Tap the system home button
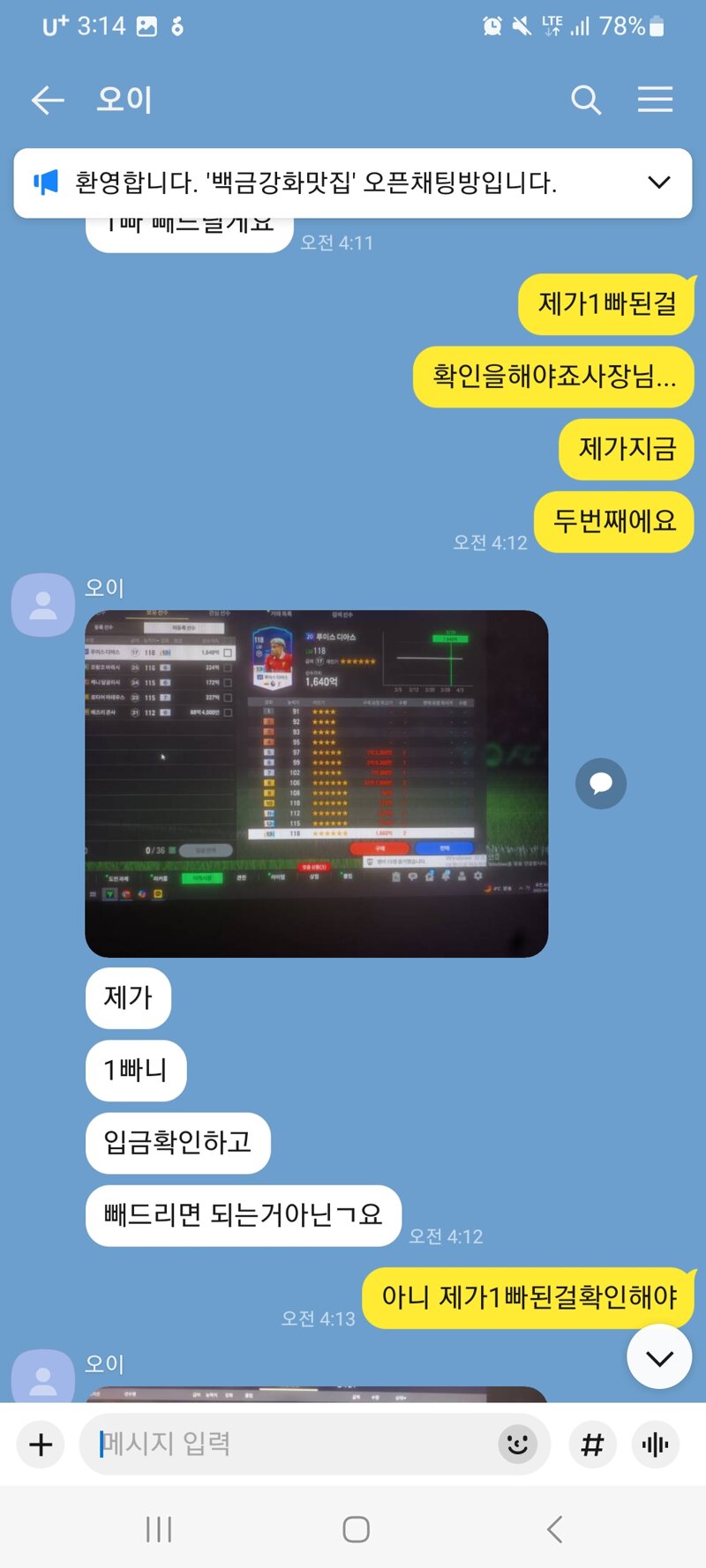The width and height of the screenshot is (706, 1568). coord(356,1529)
